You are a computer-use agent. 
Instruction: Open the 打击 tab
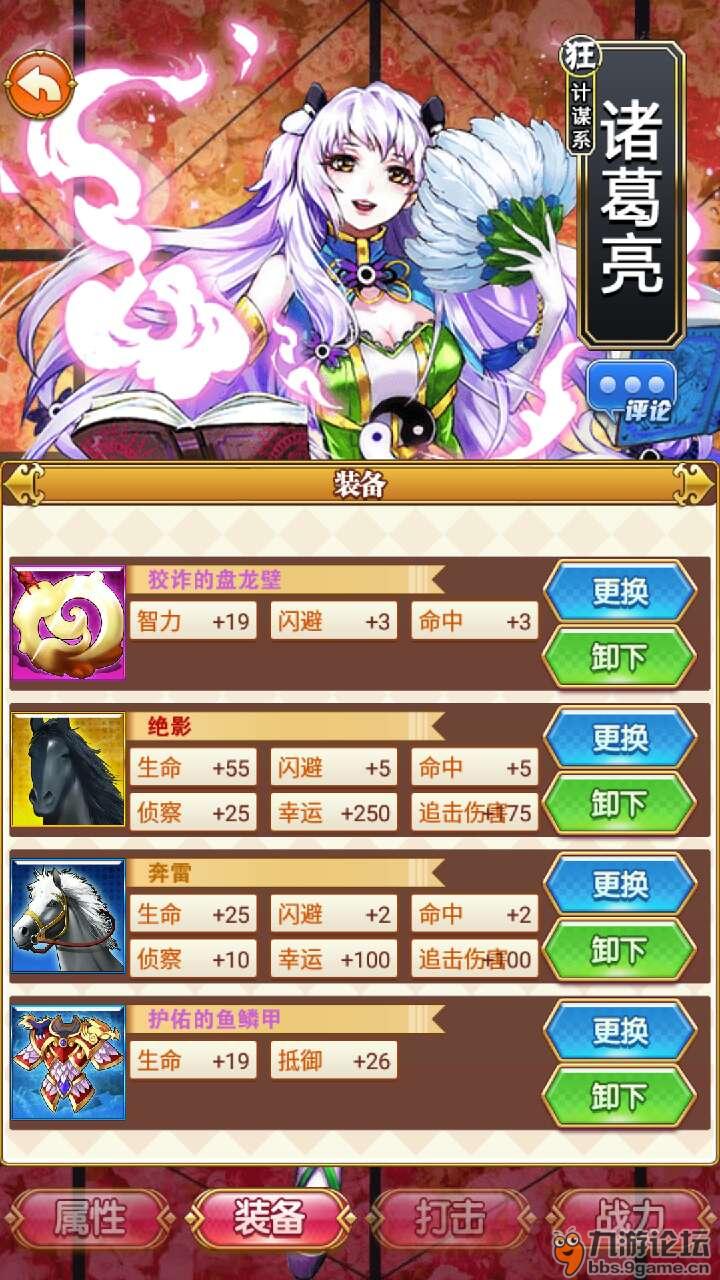[x=450, y=1218]
